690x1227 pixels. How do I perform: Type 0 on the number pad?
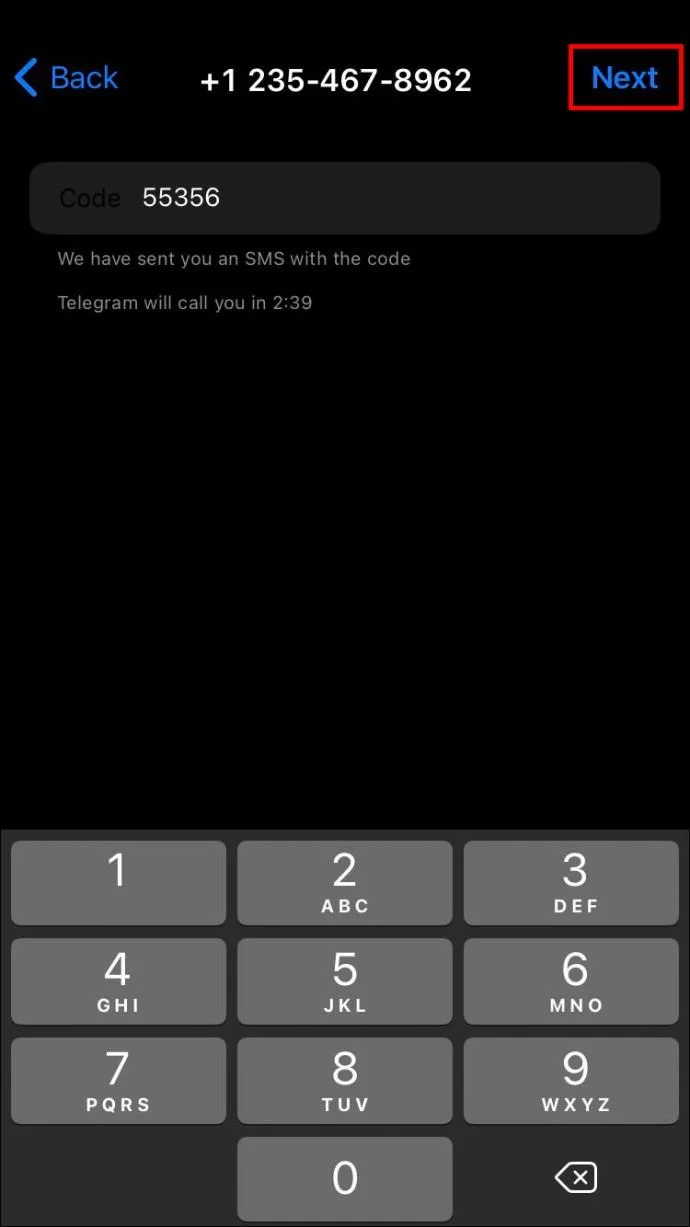(344, 1177)
